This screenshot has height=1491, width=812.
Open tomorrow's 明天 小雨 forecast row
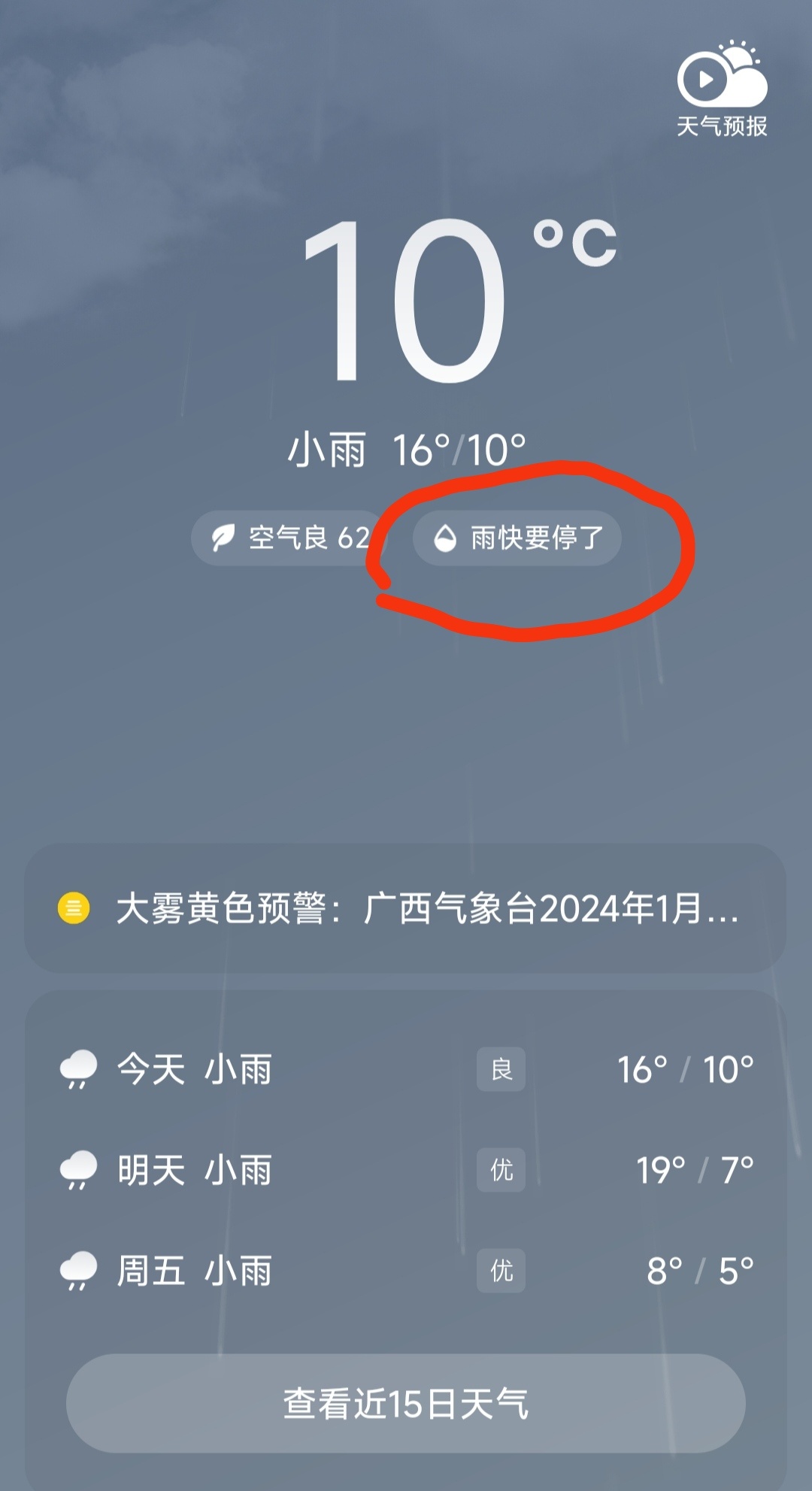pyautogui.click(x=406, y=1170)
